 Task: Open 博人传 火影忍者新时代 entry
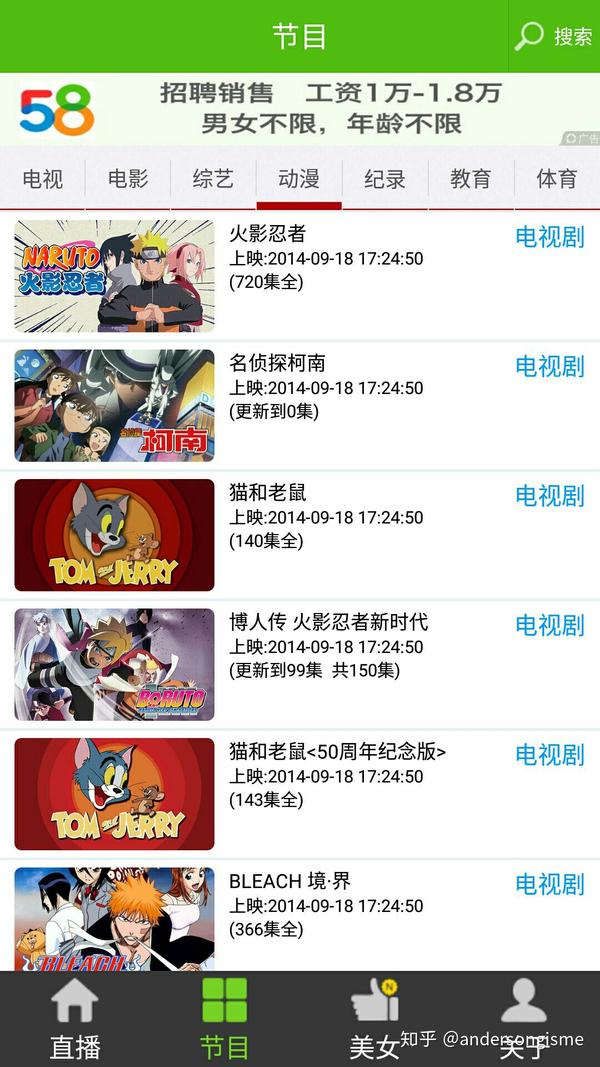[300, 664]
